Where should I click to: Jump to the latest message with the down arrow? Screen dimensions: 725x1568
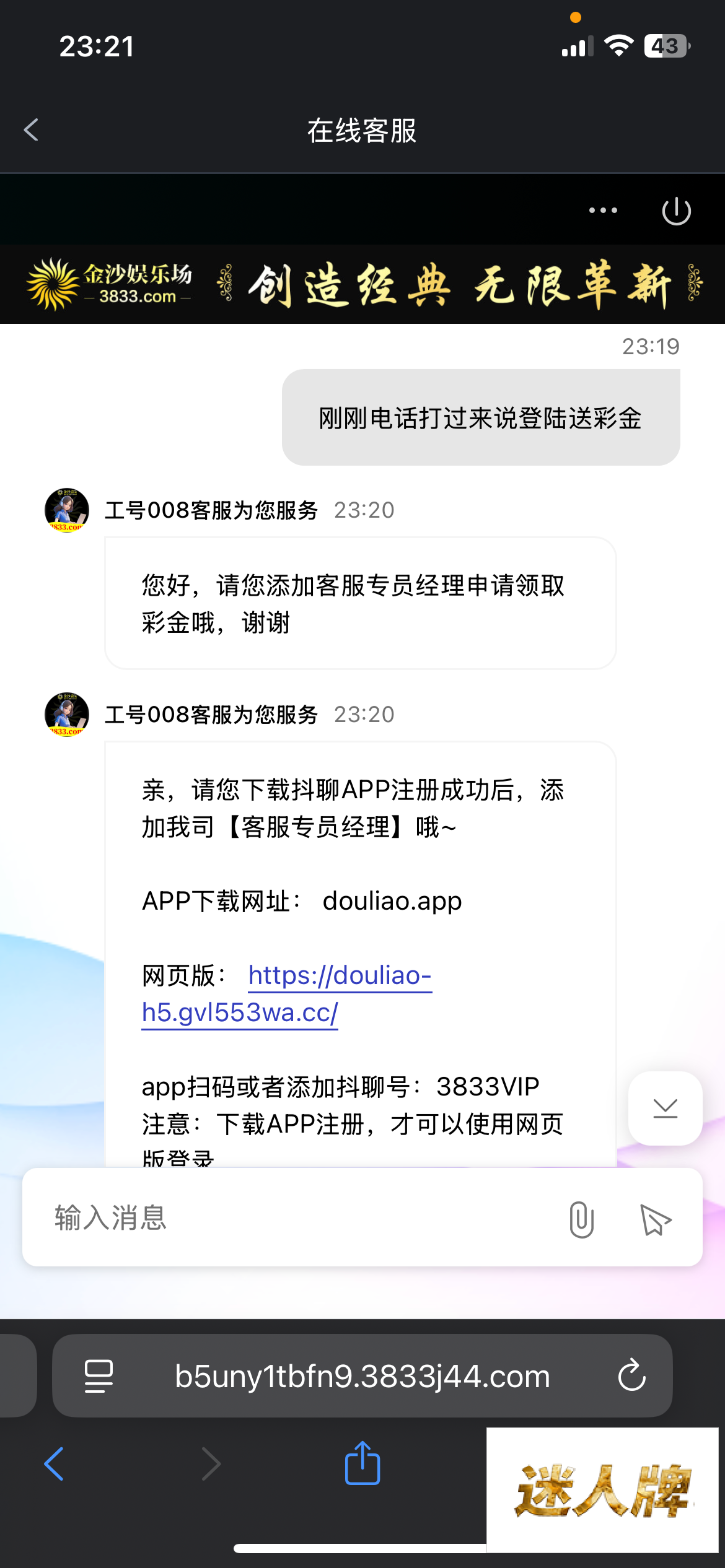[665, 1108]
